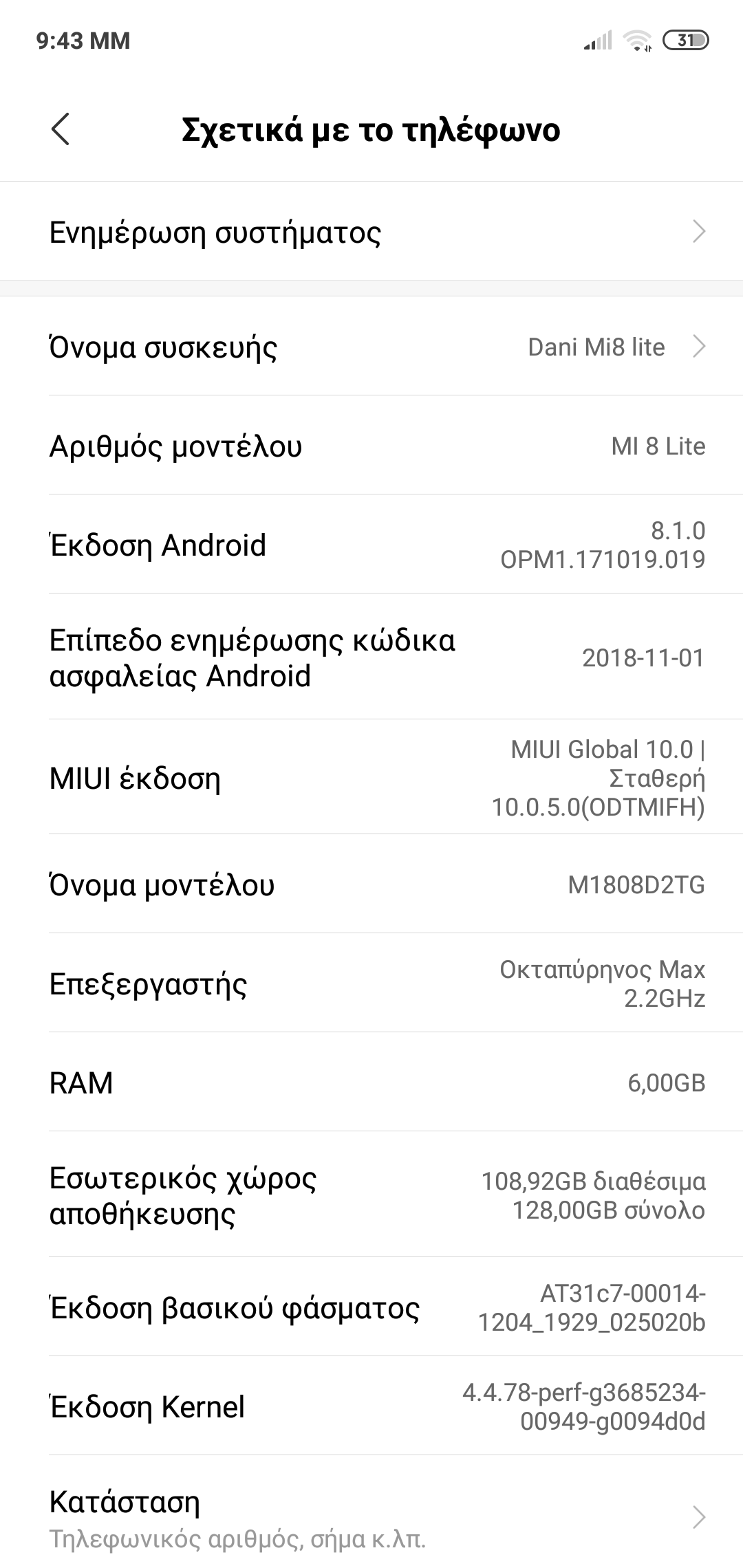Go back from Σχετικά με το τηλέφωνο
The height and width of the screenshot is (1568, 743).
(x=61, y=129)
